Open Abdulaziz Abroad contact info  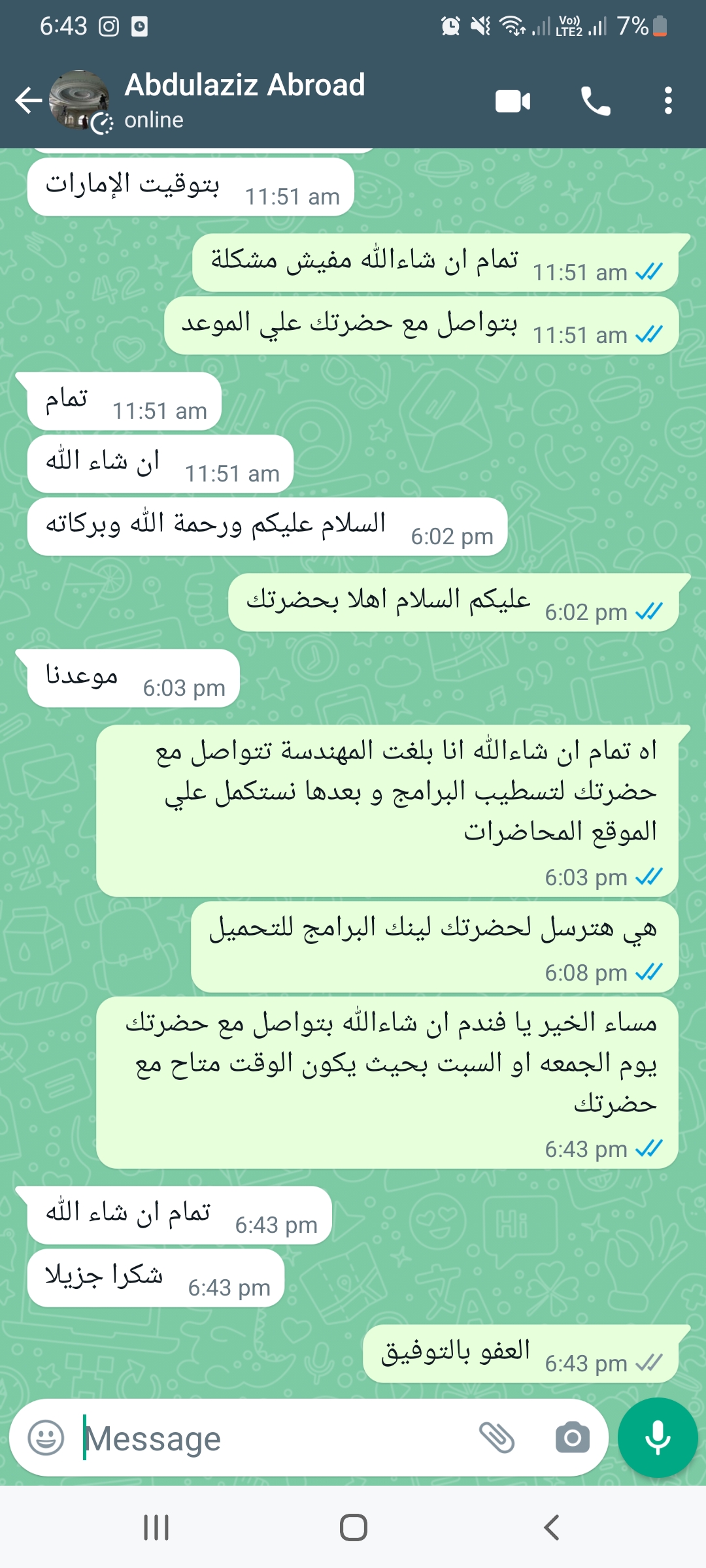(244, 101)
